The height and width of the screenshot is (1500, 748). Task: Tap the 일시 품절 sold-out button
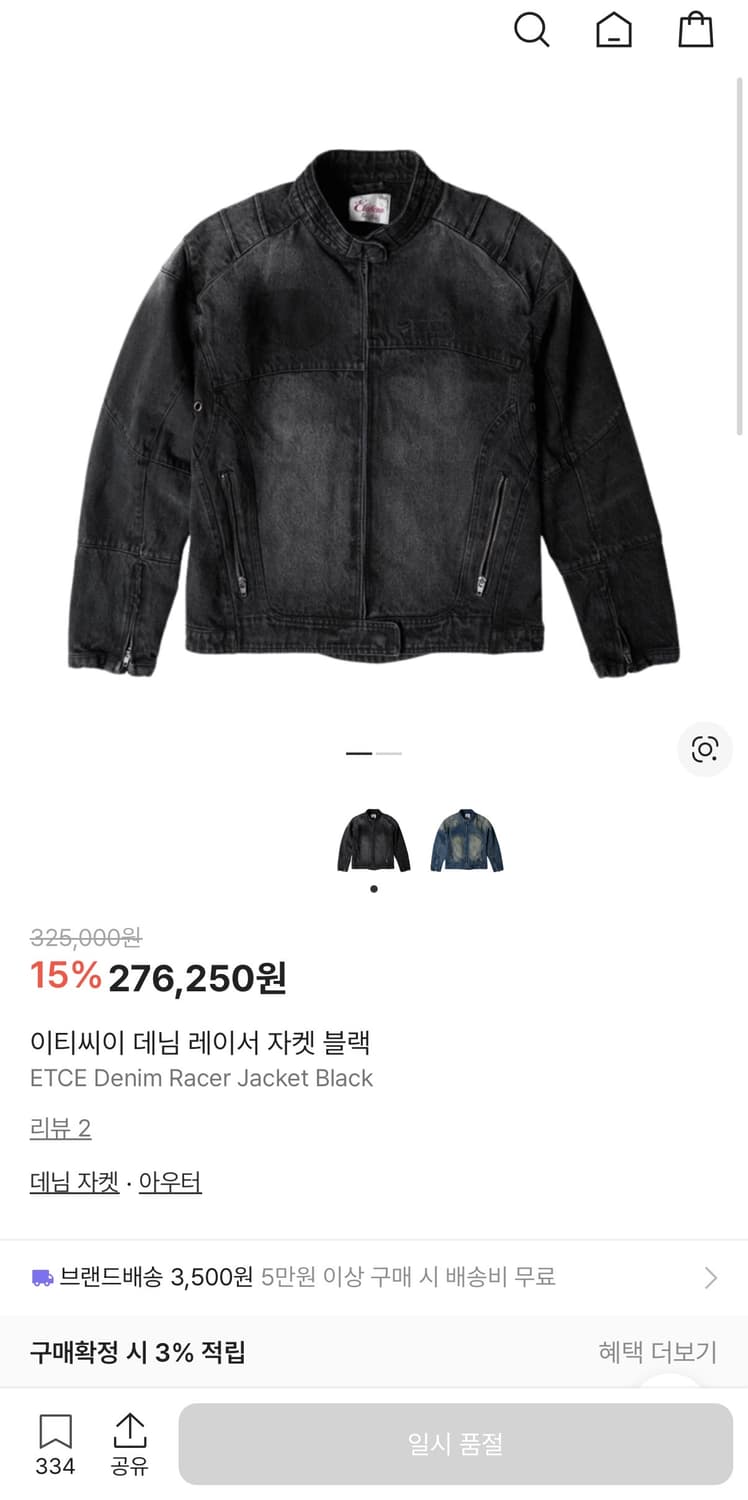coord(456,1442)
